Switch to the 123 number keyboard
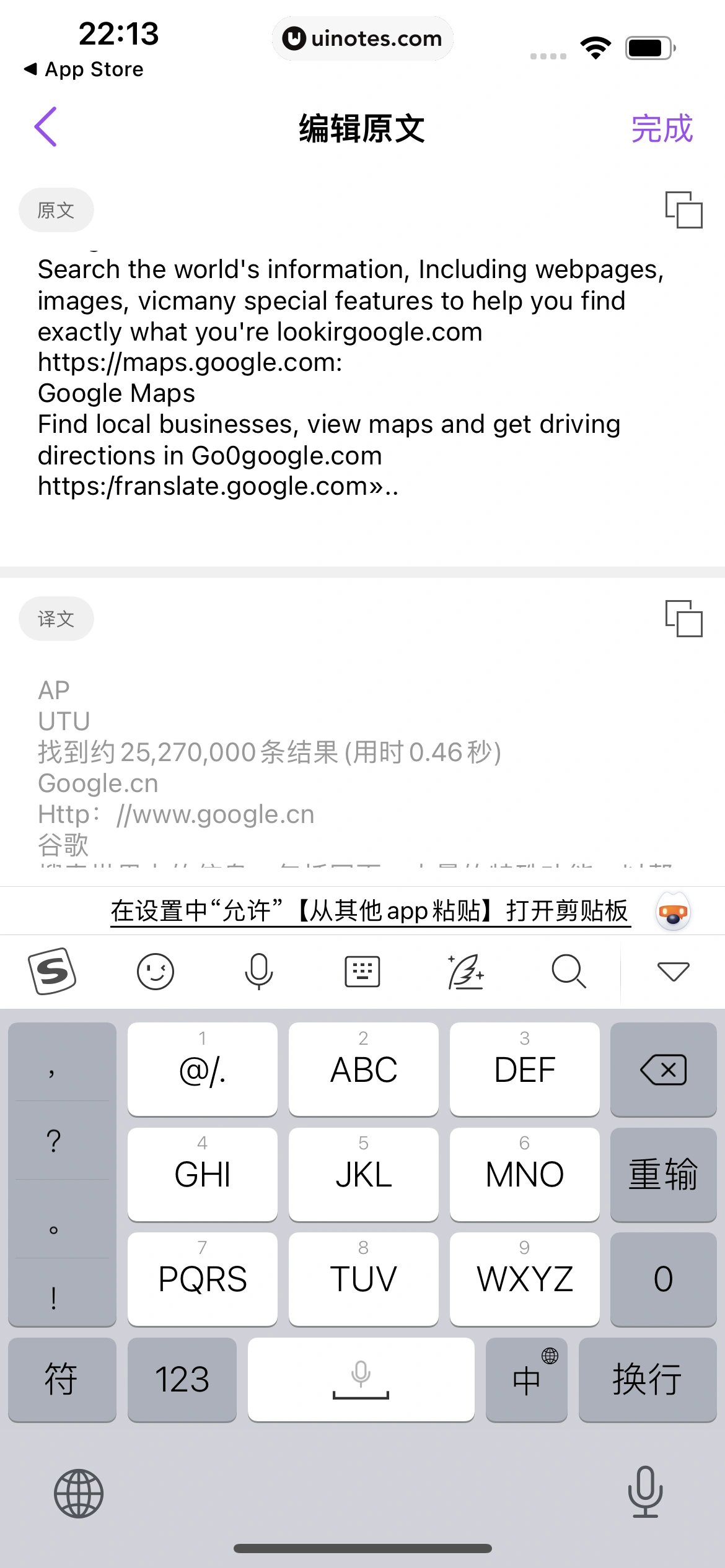The width and height of the screenshot is (725, 1568). 182,1380
